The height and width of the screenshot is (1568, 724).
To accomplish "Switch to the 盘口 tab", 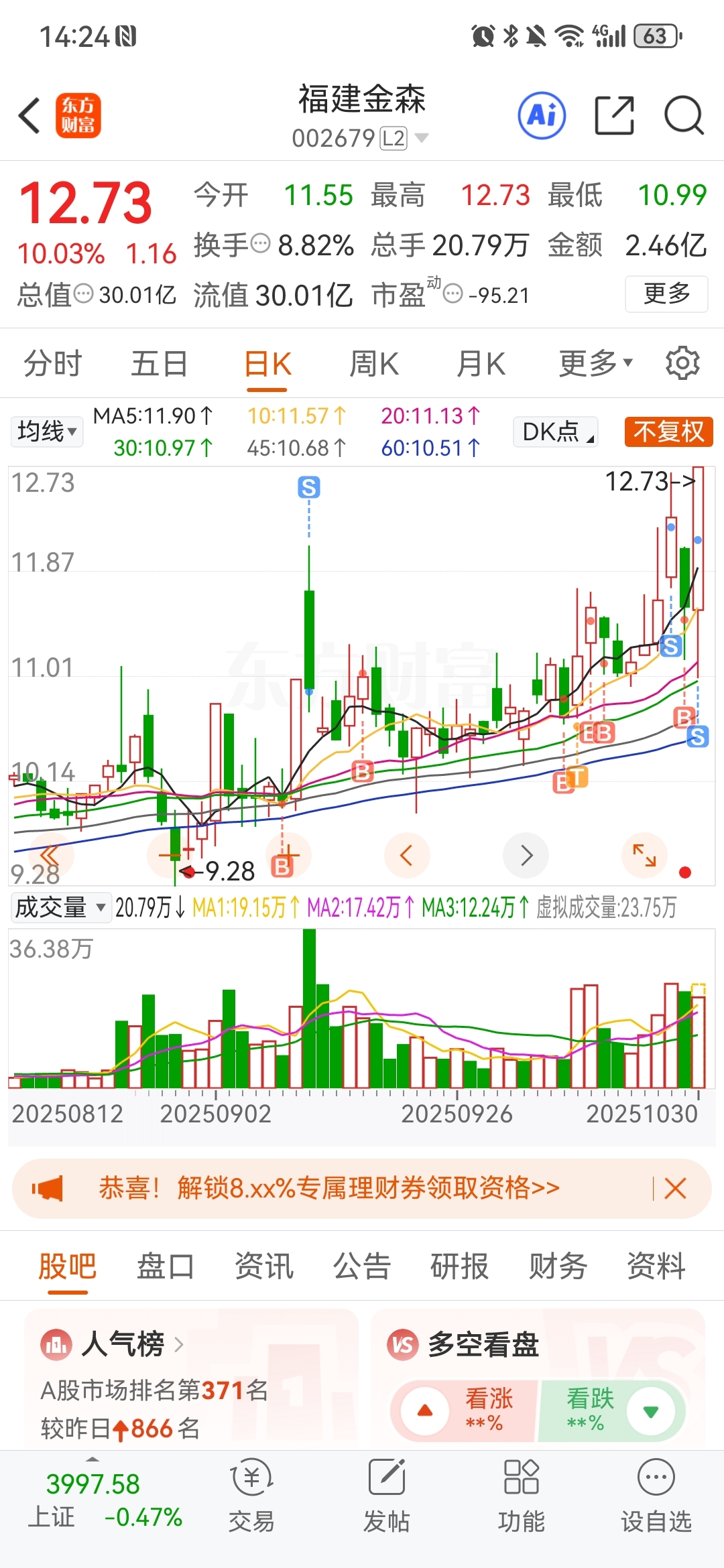I will 165,1266.
